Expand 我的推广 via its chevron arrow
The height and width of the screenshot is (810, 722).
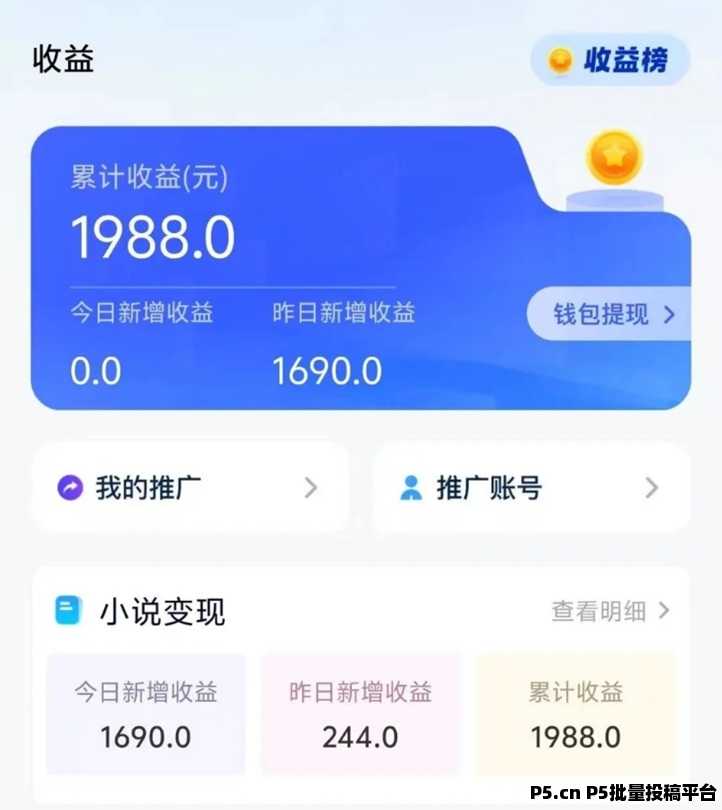(x=311, y=488)
